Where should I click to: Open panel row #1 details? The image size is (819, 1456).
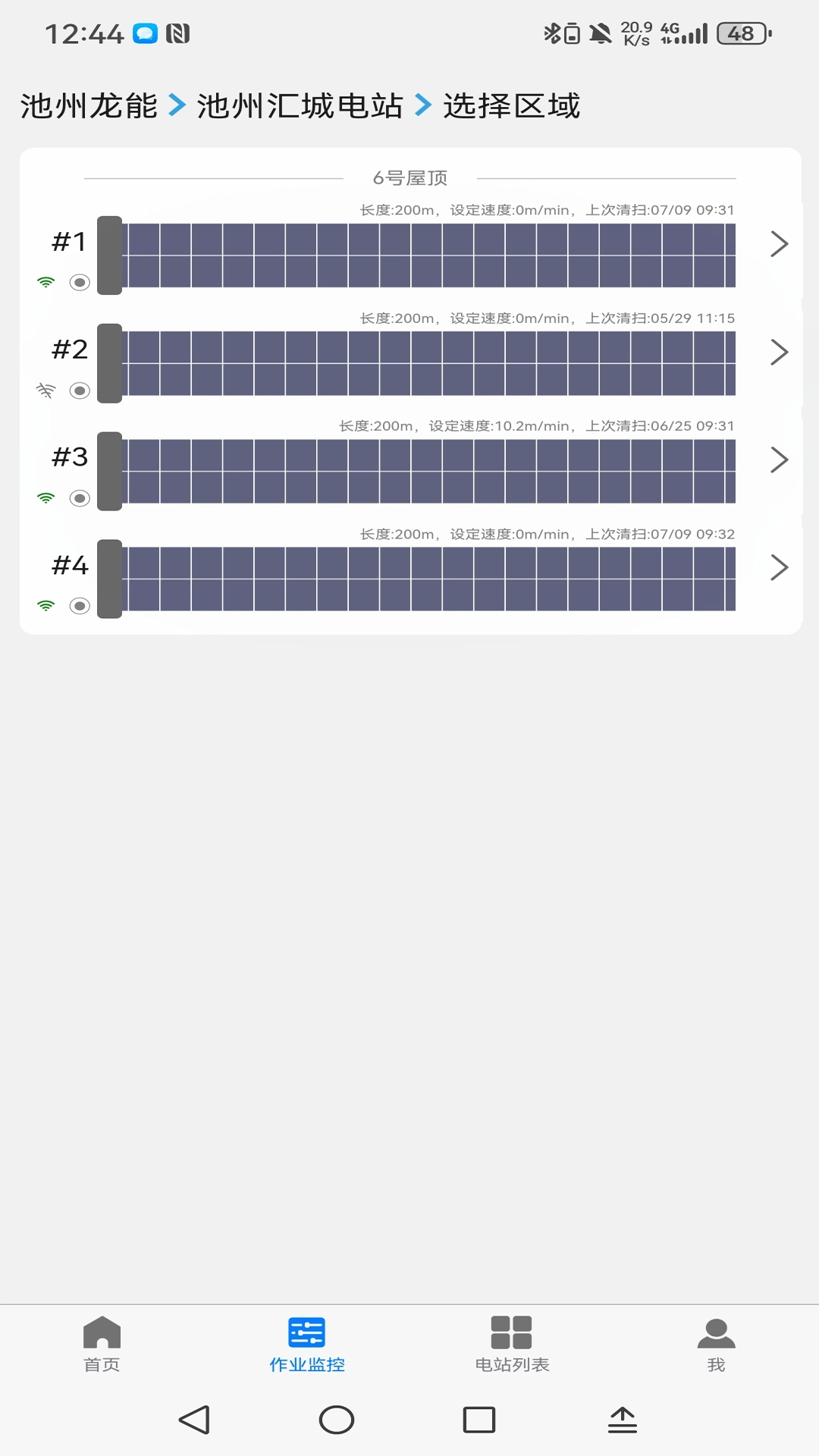click(779, 244)
